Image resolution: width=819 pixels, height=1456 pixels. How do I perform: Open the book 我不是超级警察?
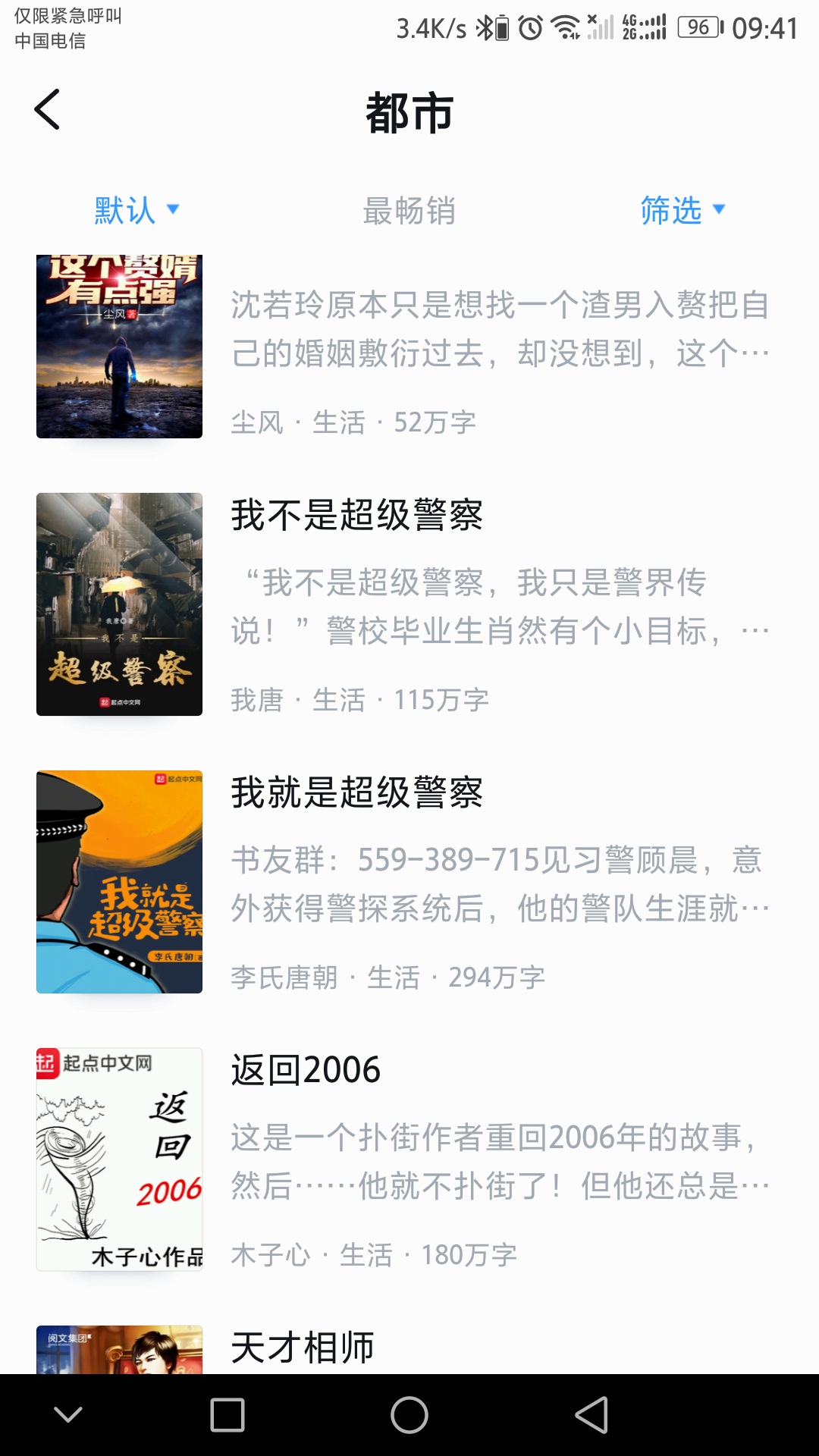coord(409,604)
